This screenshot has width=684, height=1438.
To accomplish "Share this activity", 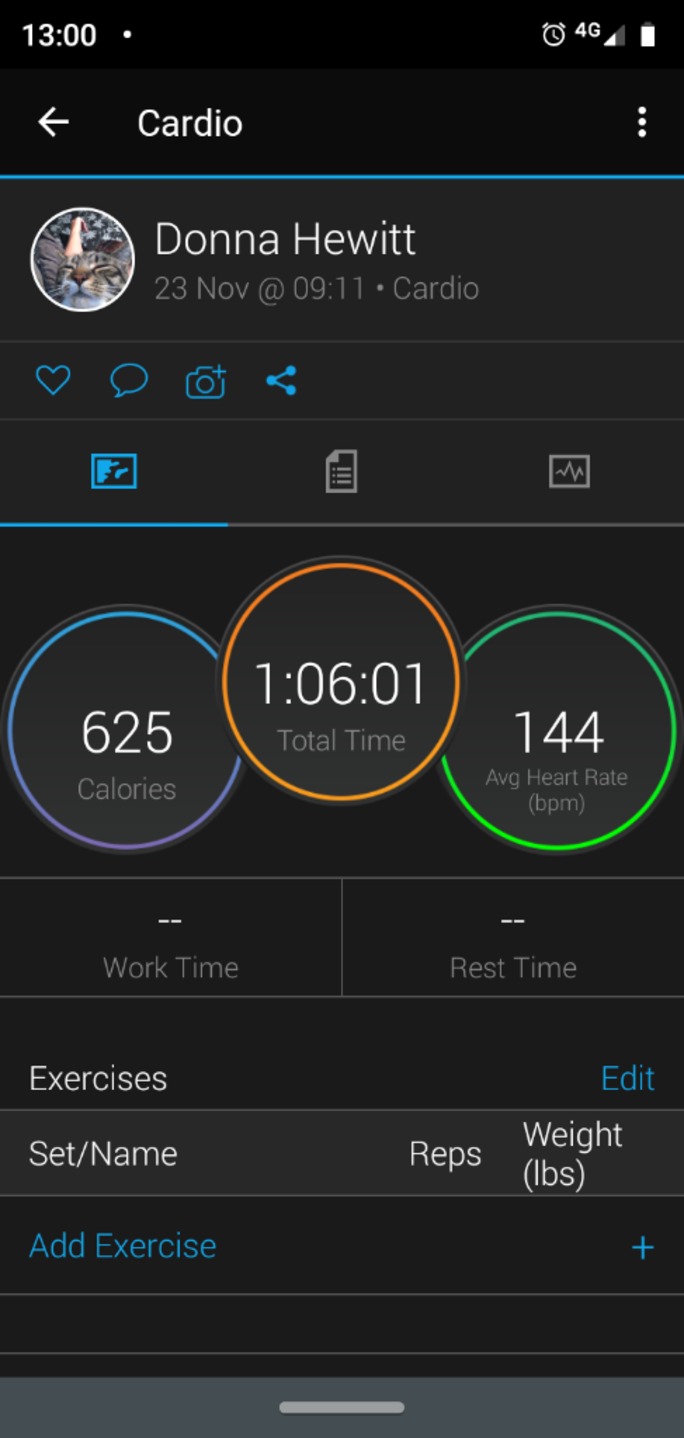I will tap(281, 380).
